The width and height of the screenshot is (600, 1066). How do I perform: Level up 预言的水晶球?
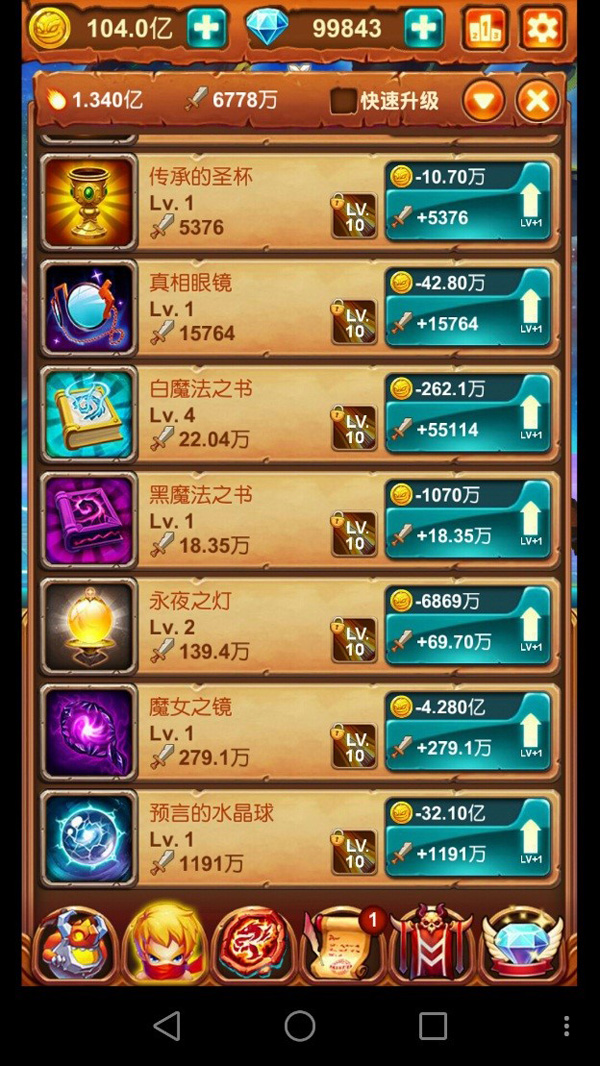click(x=468, y=838)
